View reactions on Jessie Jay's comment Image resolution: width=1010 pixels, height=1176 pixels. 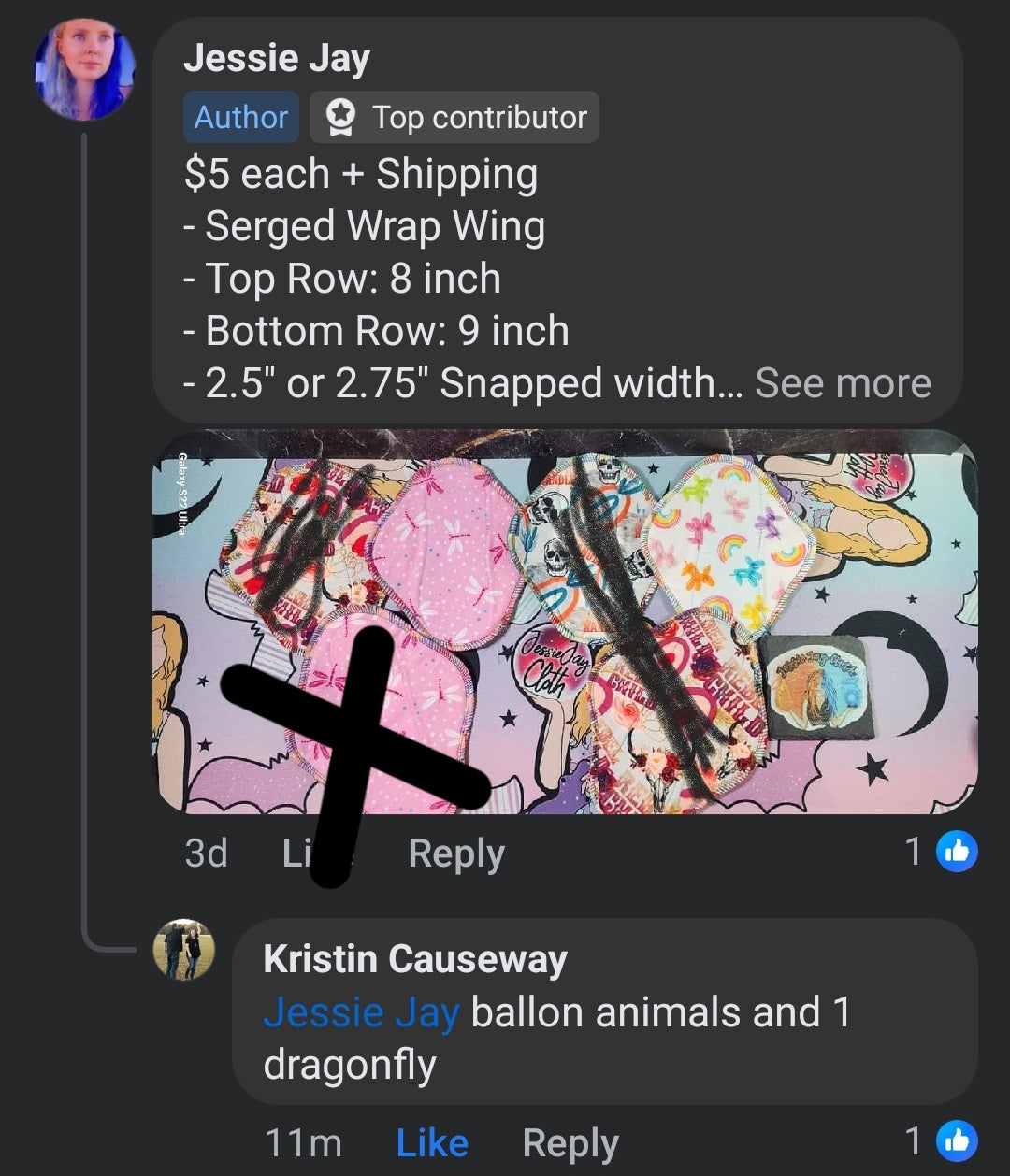[x=942, y=852]
